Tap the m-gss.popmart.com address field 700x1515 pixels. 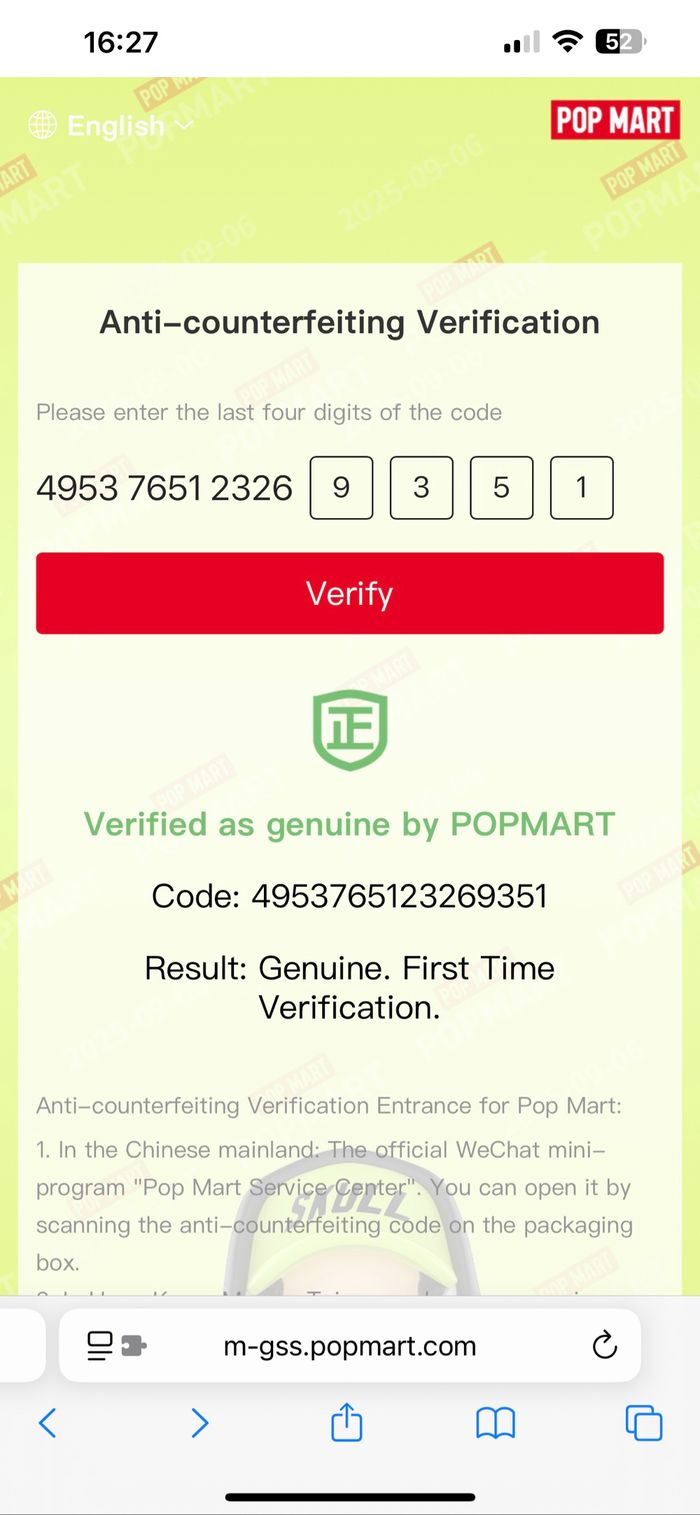pos(350,1346)
